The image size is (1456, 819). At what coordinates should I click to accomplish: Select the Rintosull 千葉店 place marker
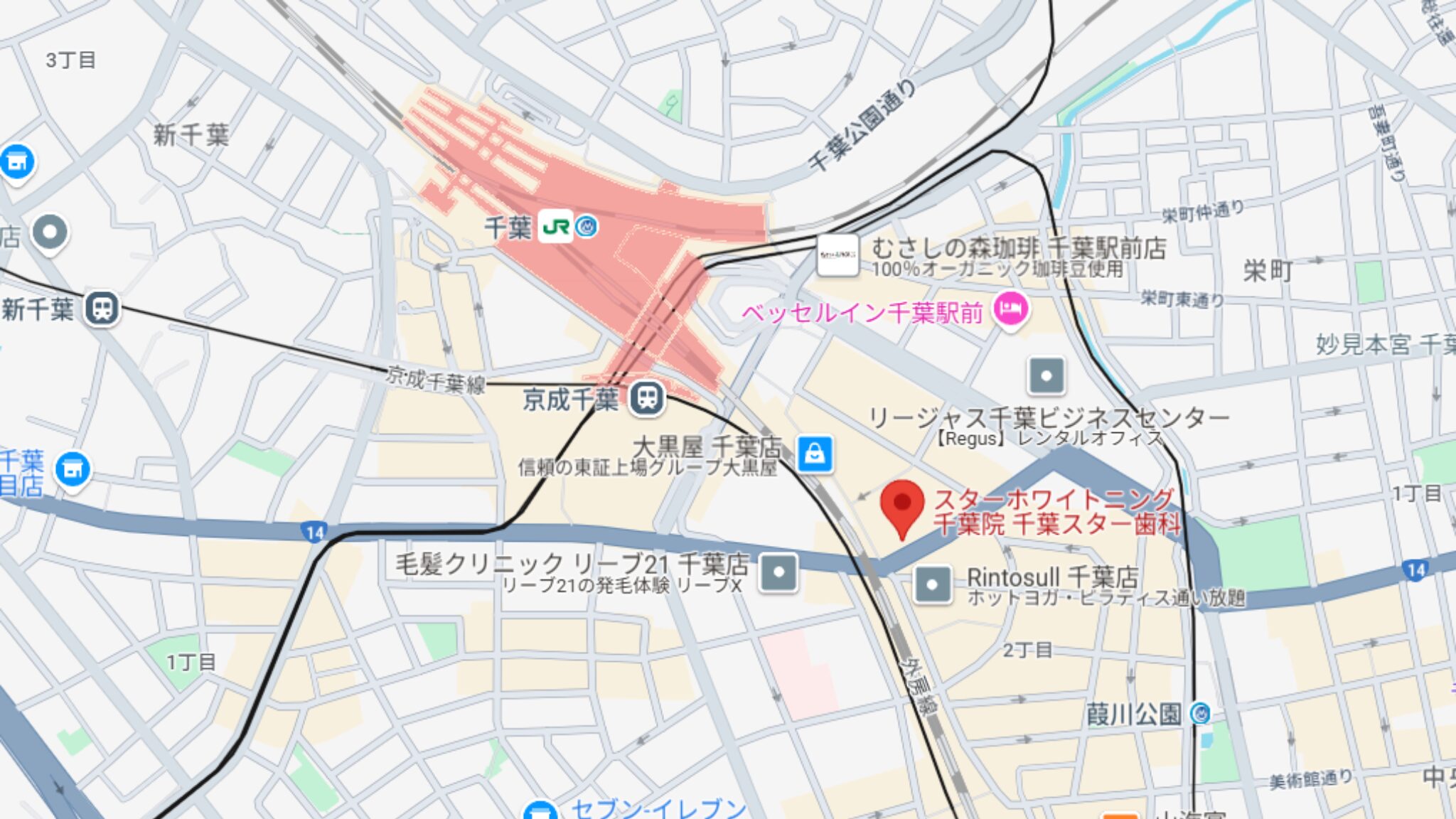pos(932,585)
